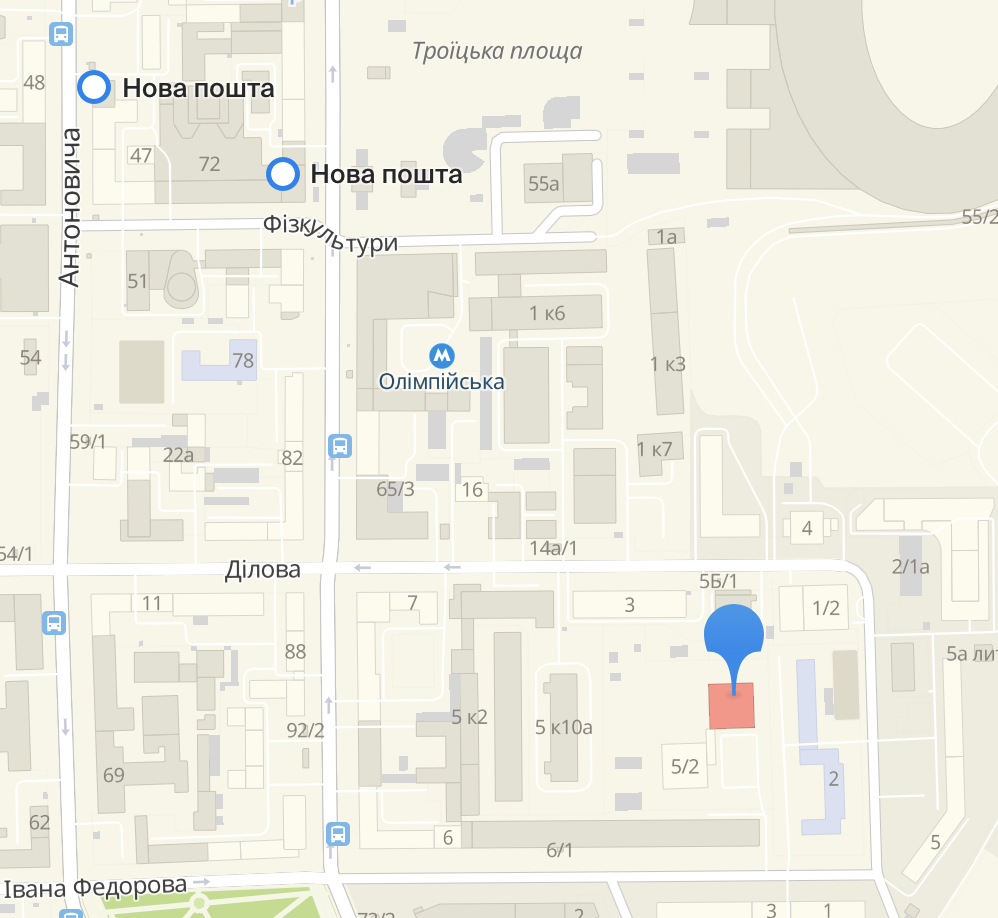Open the bus stop beside building 11
The height and width of the screenshot is (918, 998).
(x=54, y=623)
